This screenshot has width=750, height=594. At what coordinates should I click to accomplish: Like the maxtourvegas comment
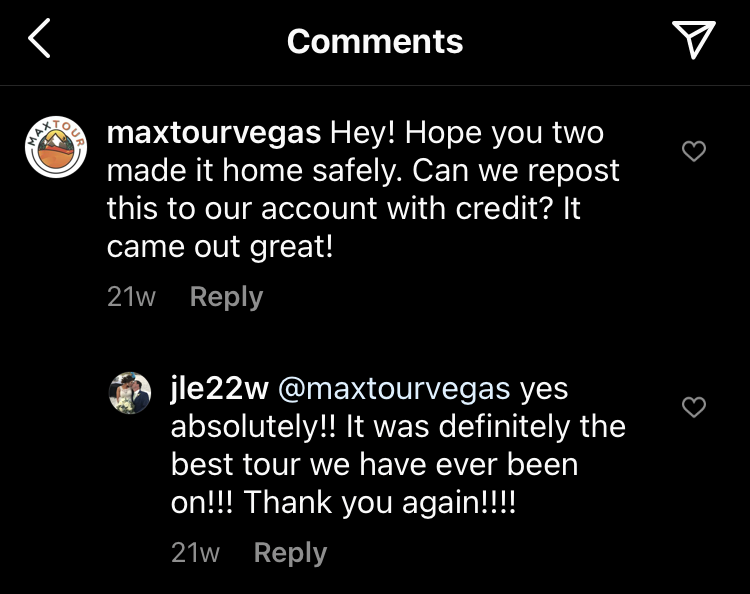click(x=693, y=151)
